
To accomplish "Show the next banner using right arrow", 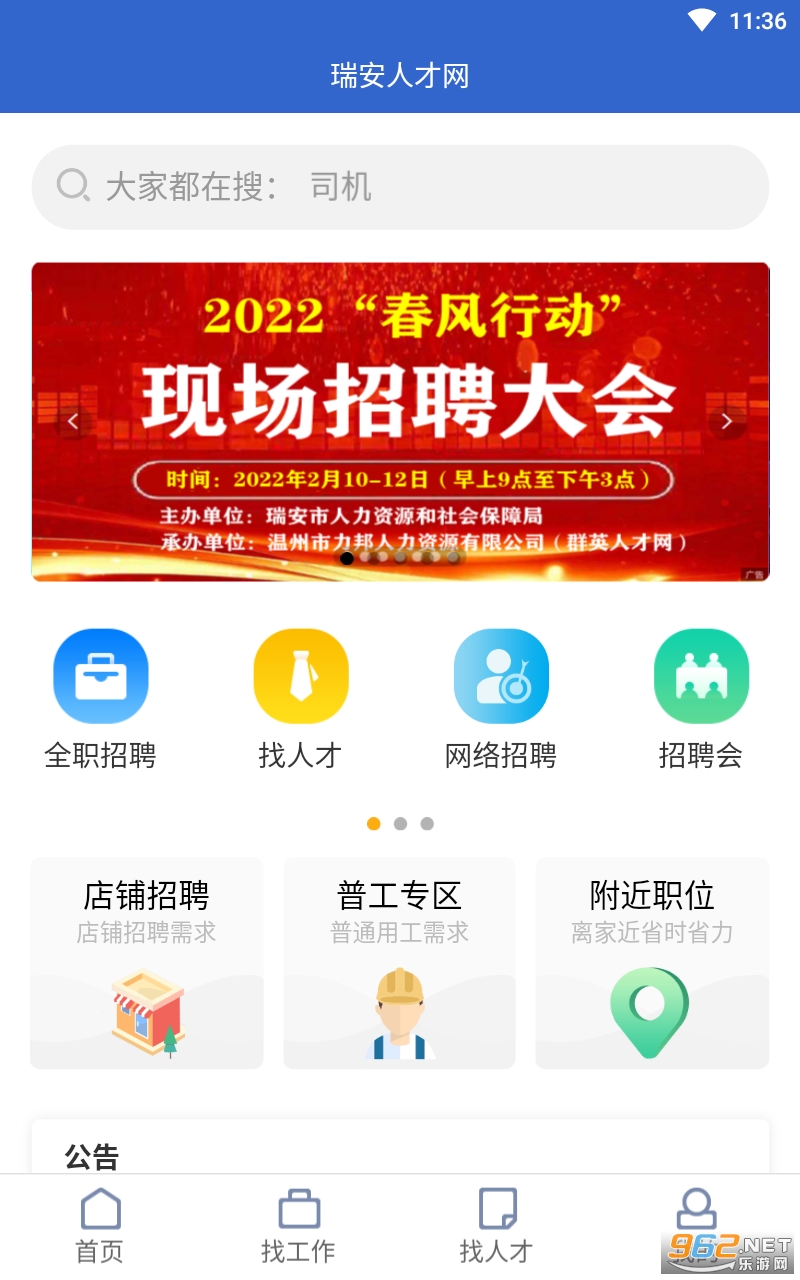I will click(727, 421).
